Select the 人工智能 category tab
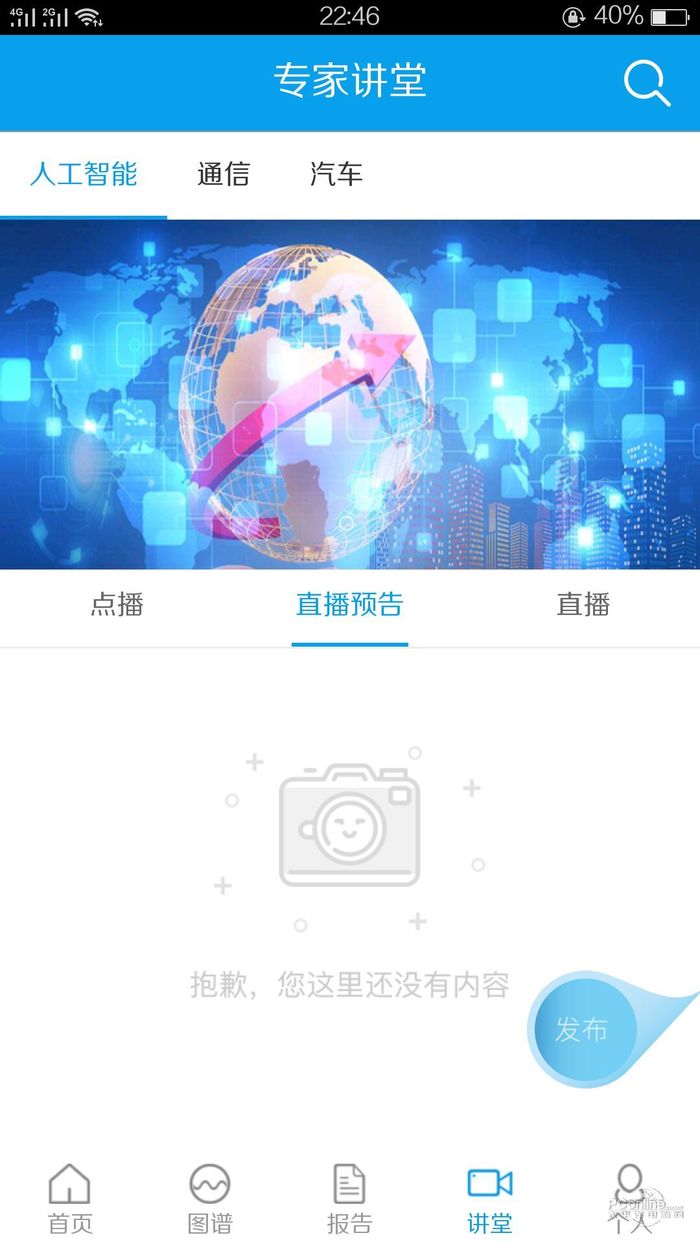Image resolution: width=700 pixels, height=1244 pixels. click(x=83, y=175)
